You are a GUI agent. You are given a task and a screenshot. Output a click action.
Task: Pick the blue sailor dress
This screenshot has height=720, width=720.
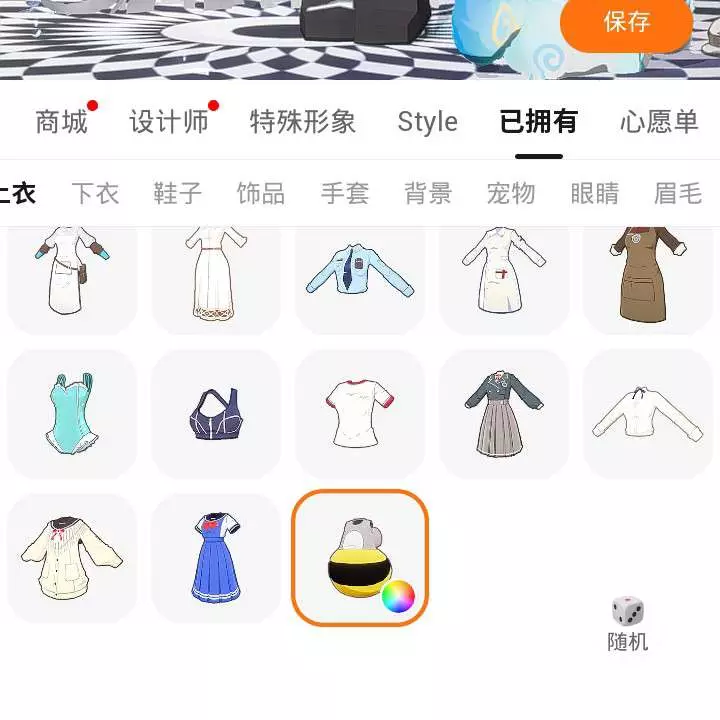pyautogui.click(x=216, y=557)
